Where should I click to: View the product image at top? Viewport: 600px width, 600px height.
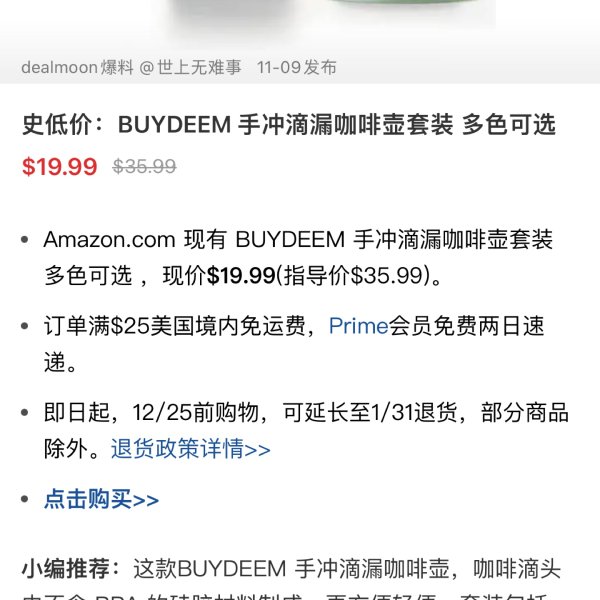(330, 13)
